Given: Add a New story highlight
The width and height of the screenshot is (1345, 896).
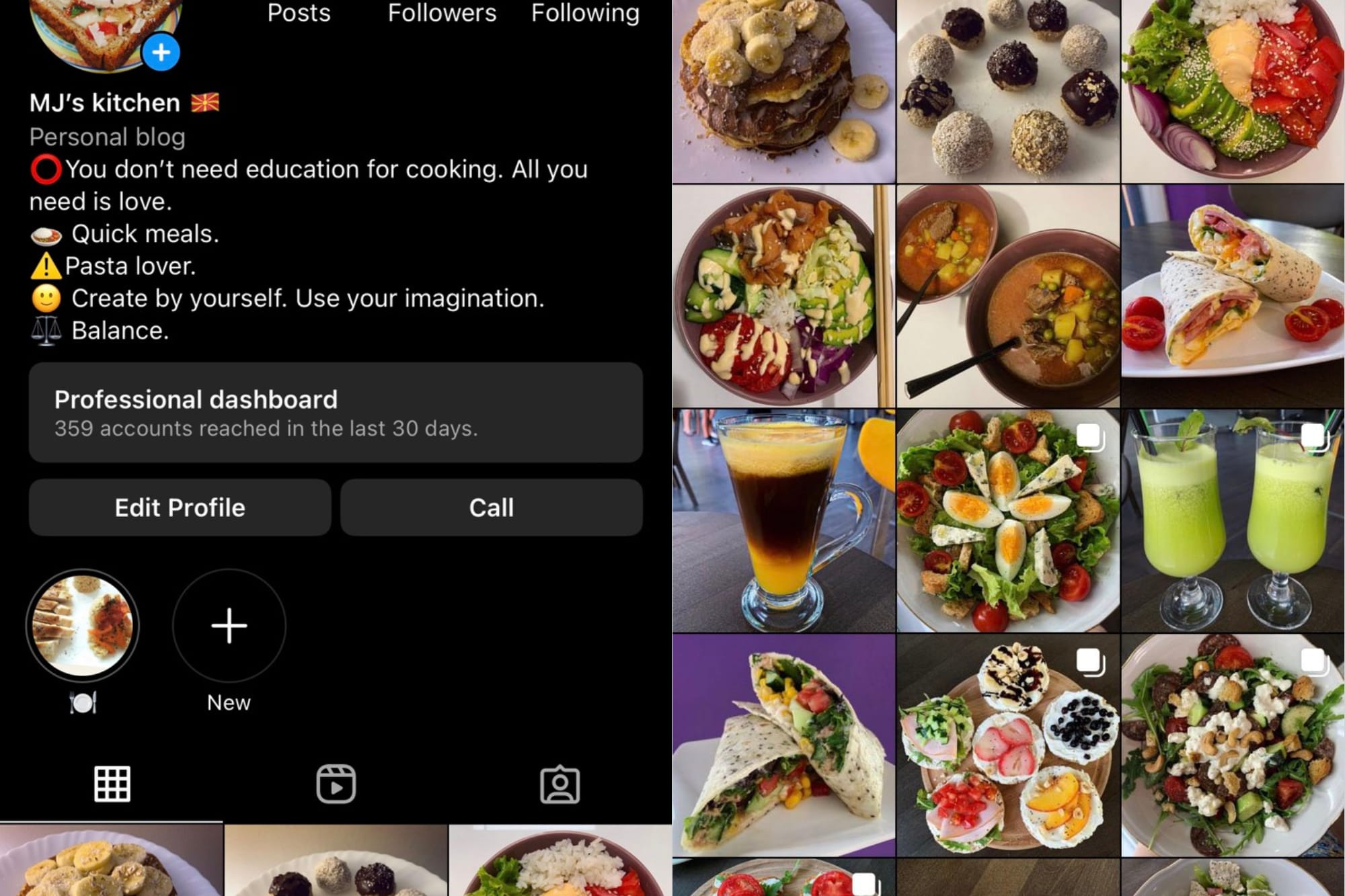Looking at the screenshot, I should [229, 625].
